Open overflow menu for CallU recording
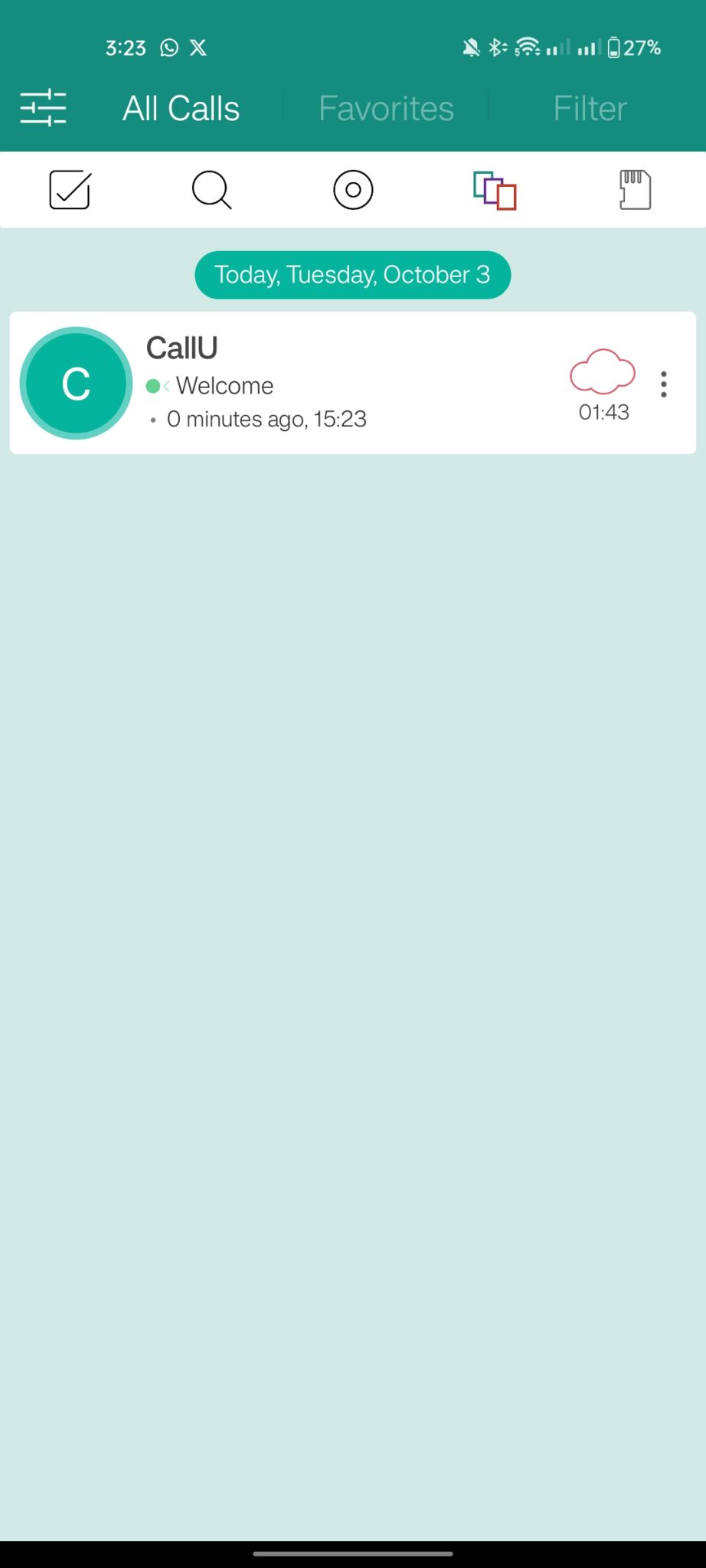Image resolution: width=706 pixels, height=1568 pixels. click(x=664, y=384)
